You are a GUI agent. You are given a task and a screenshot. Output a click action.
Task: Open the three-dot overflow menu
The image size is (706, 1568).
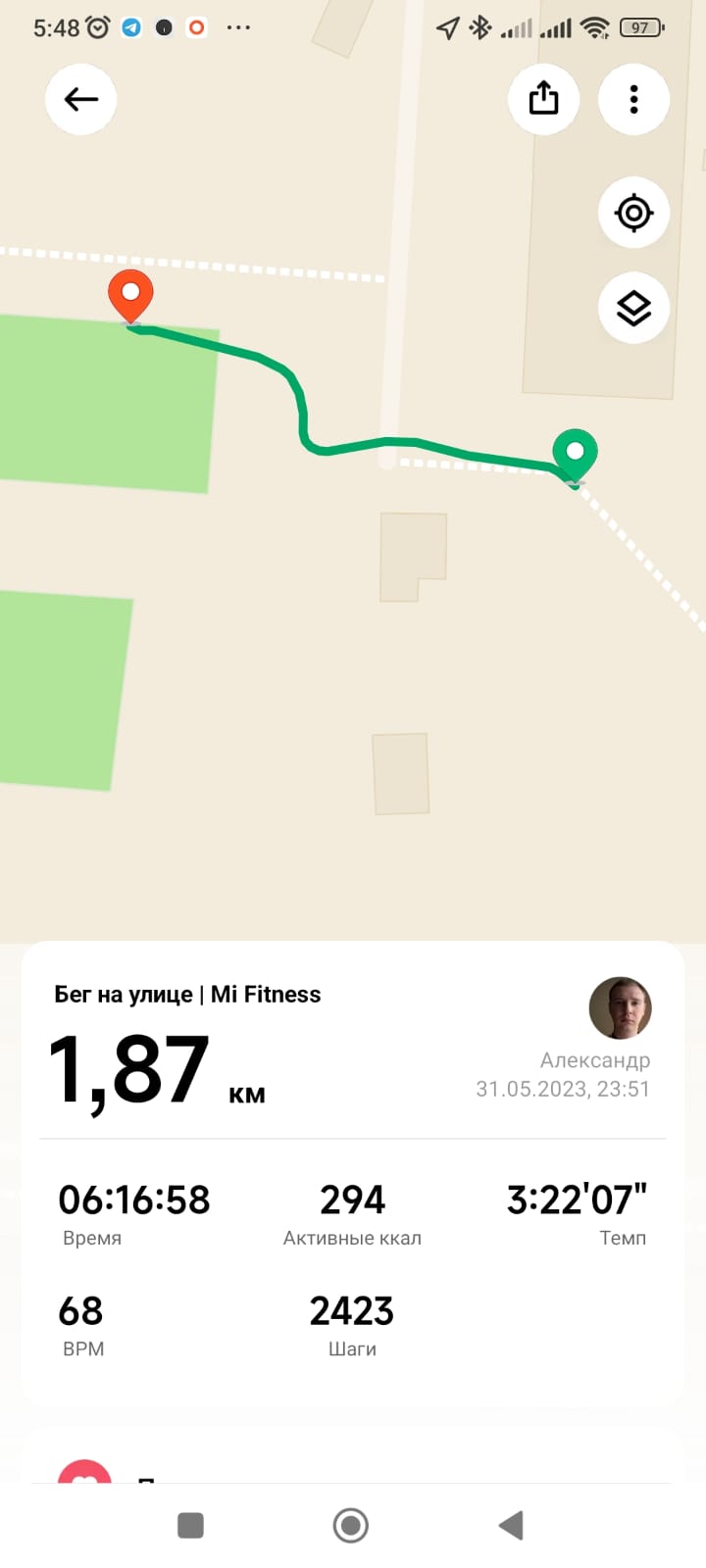[633, 99]
